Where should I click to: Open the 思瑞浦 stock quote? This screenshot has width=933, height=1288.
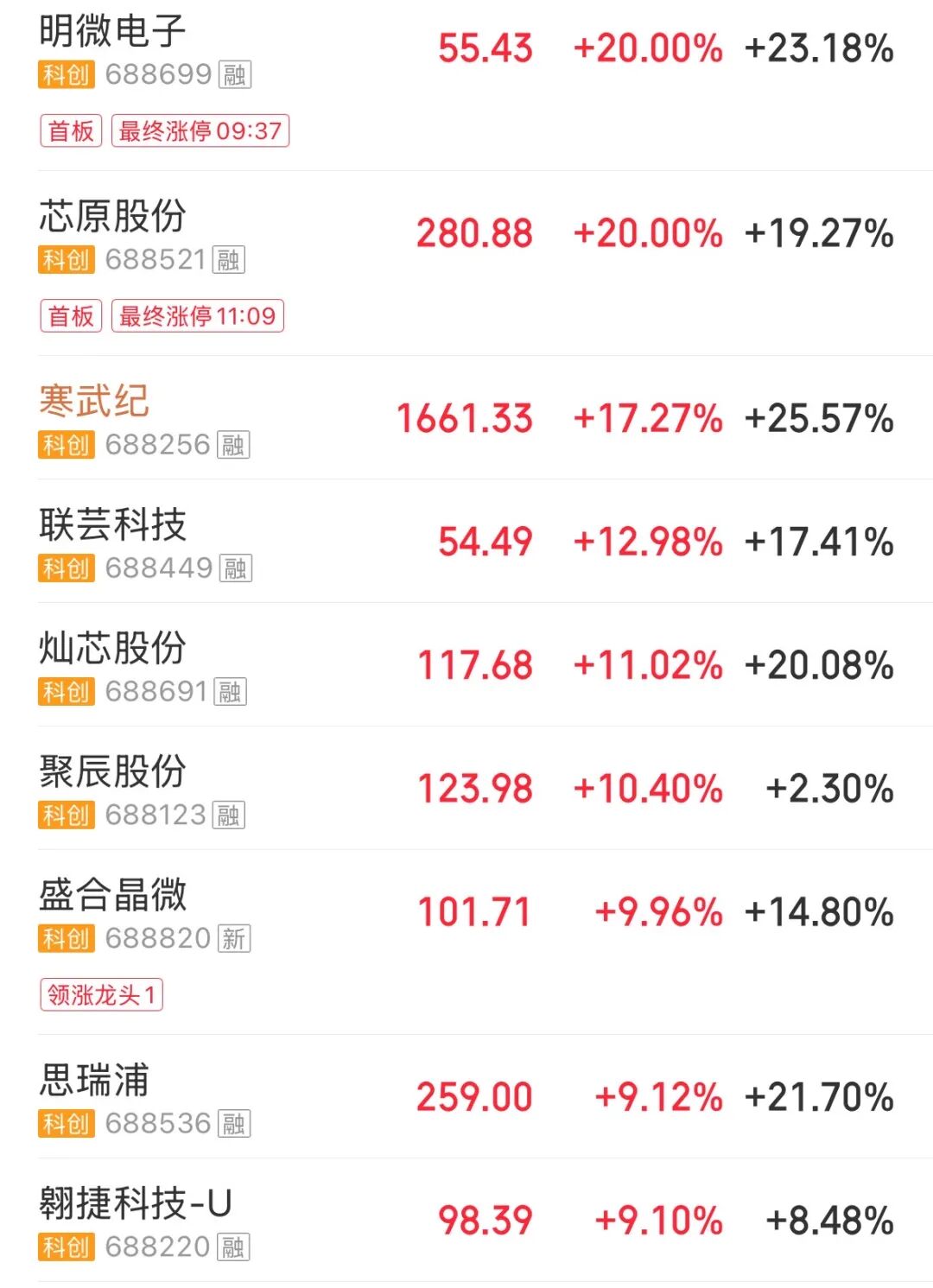click(94, 1081)
